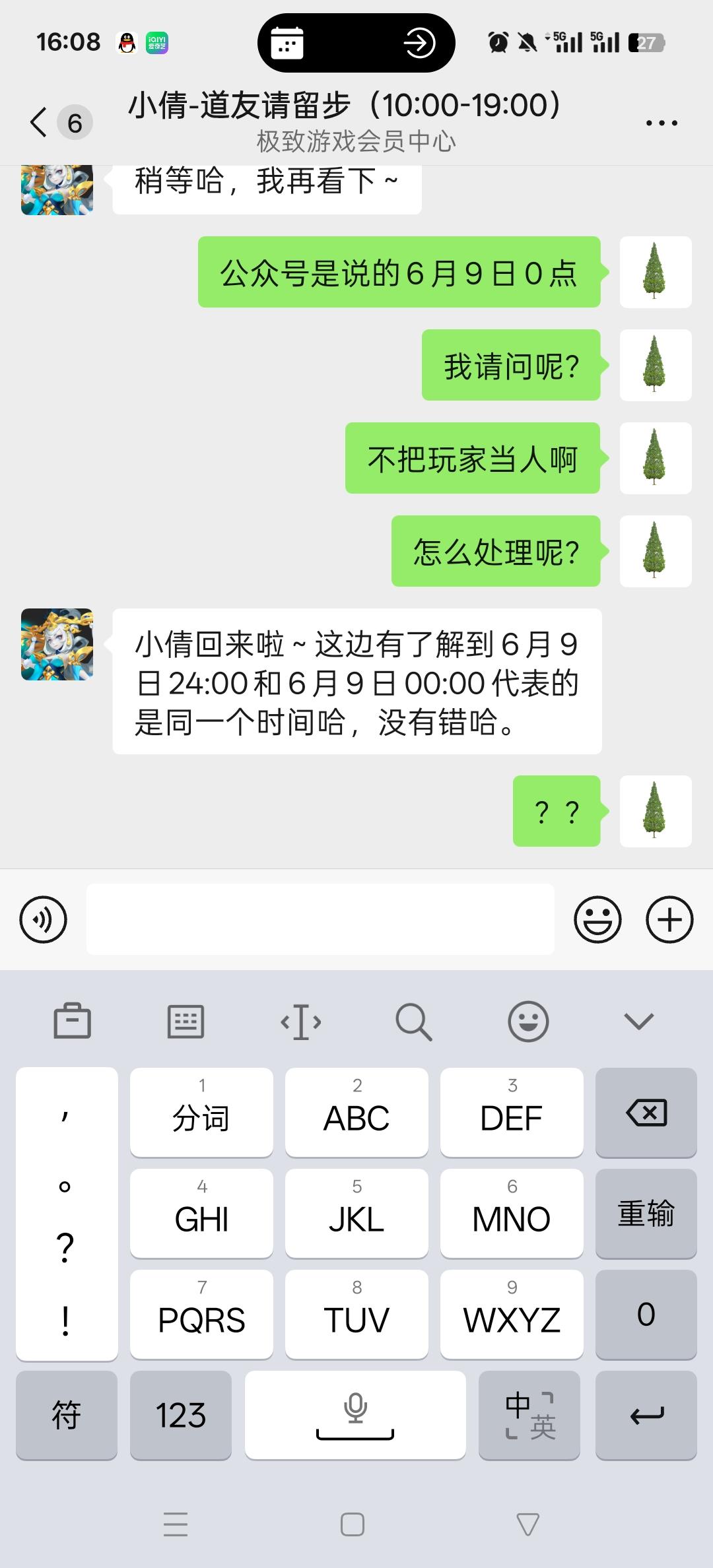This screenshot has width=713, height=1568.
Task: Open 小倩's profile avatar beside the 24:00 reply
Action: [57, 645]
